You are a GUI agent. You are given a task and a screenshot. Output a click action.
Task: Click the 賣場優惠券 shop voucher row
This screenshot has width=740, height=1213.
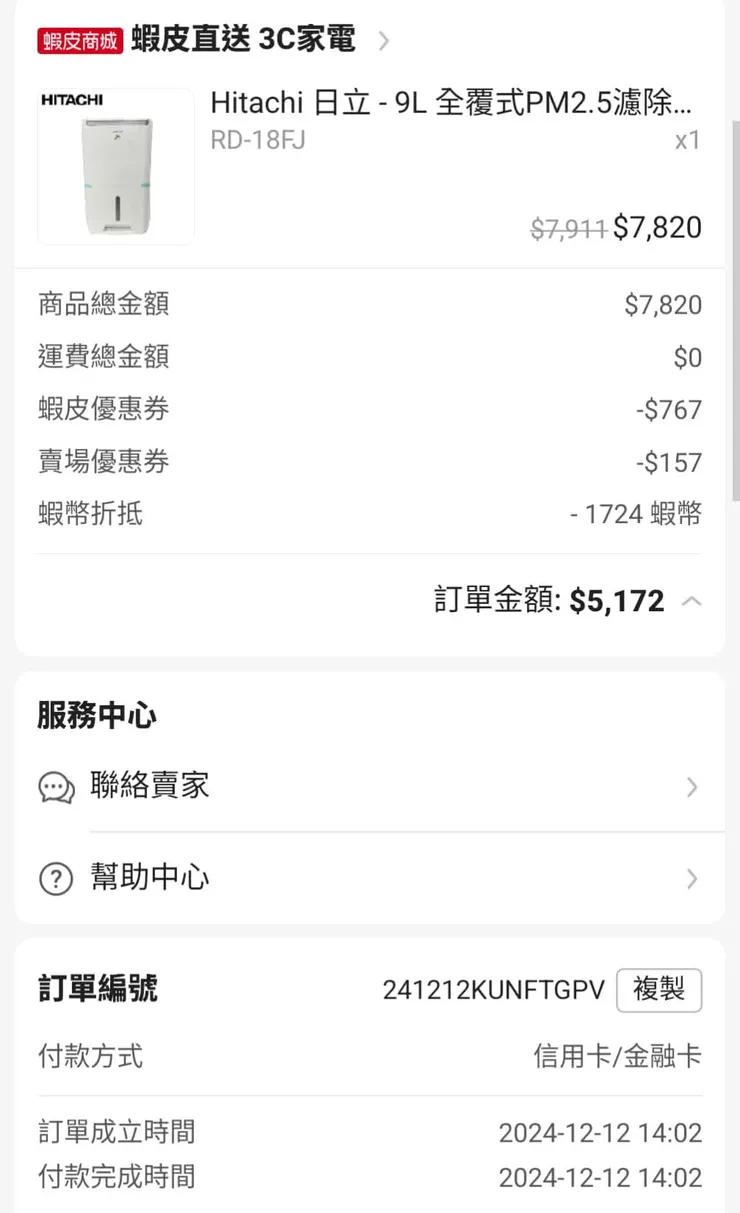click(x=370, y=461)
